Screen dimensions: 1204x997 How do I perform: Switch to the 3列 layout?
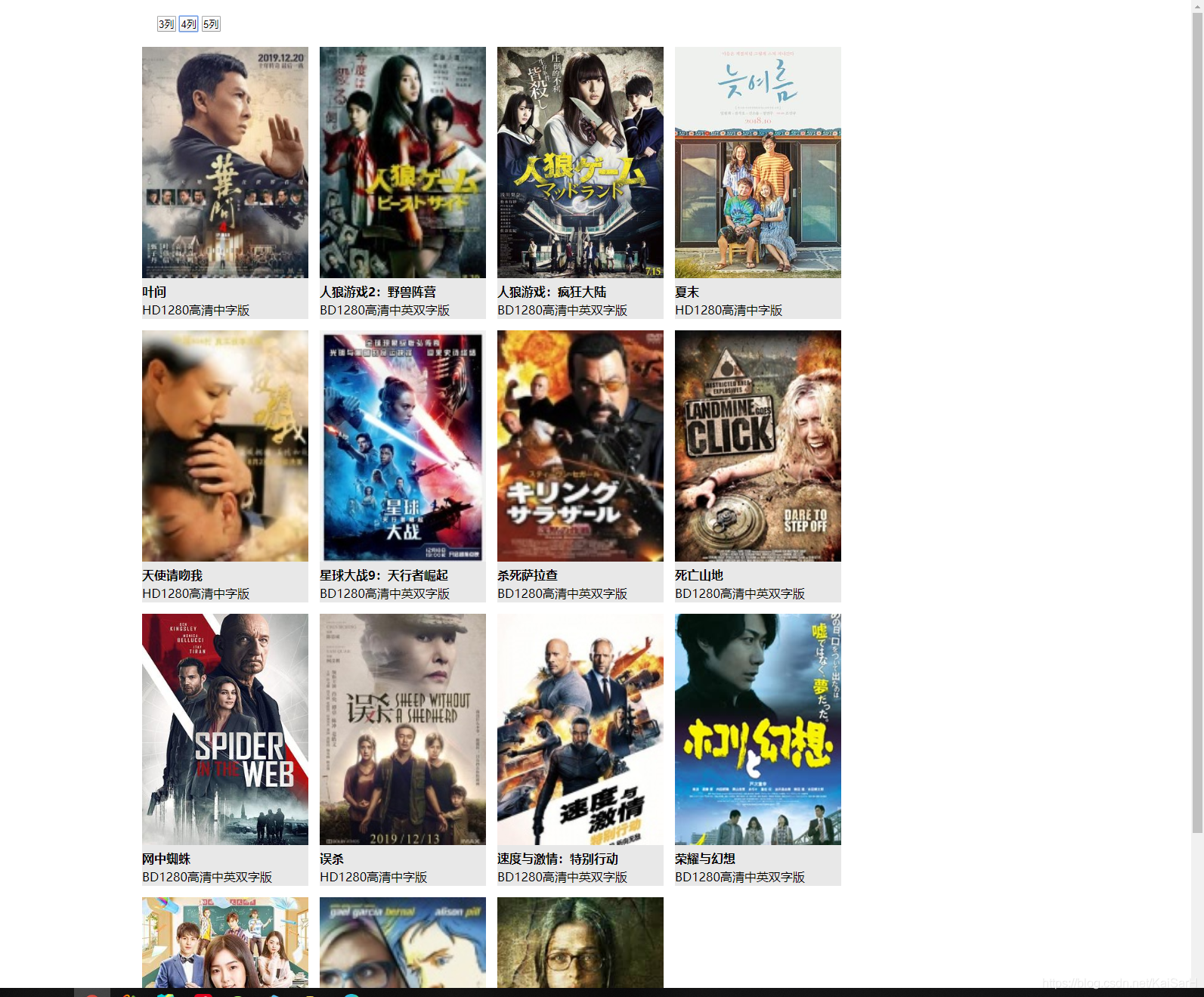[166, 24]
